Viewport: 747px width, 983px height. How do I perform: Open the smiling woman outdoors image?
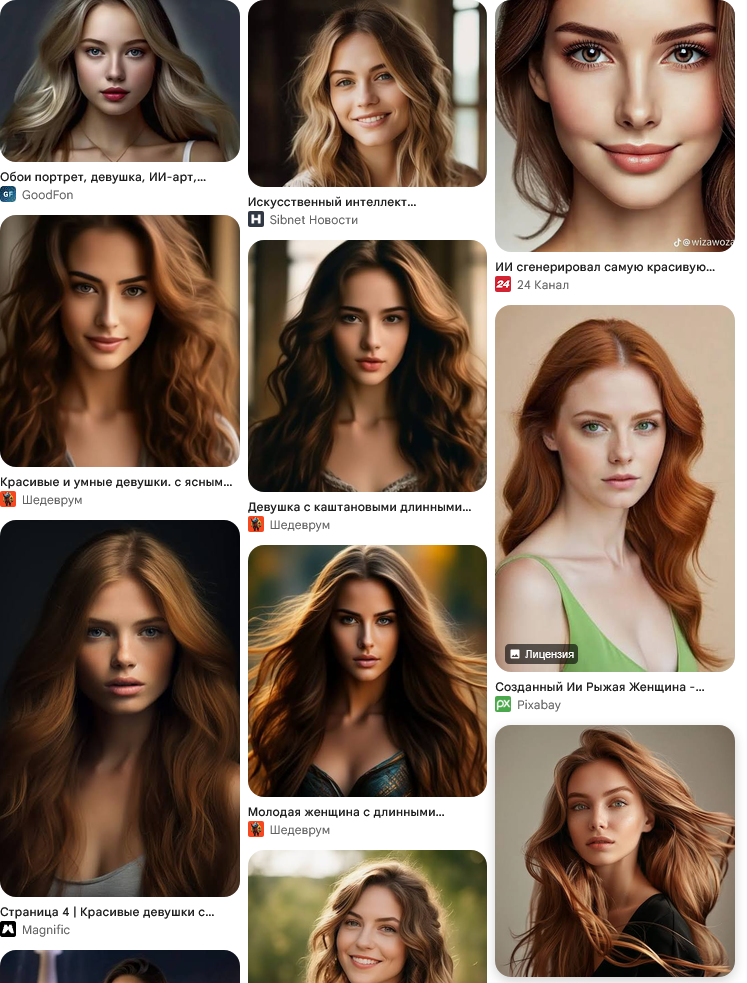pyautogui.click(x=367, y=917)
